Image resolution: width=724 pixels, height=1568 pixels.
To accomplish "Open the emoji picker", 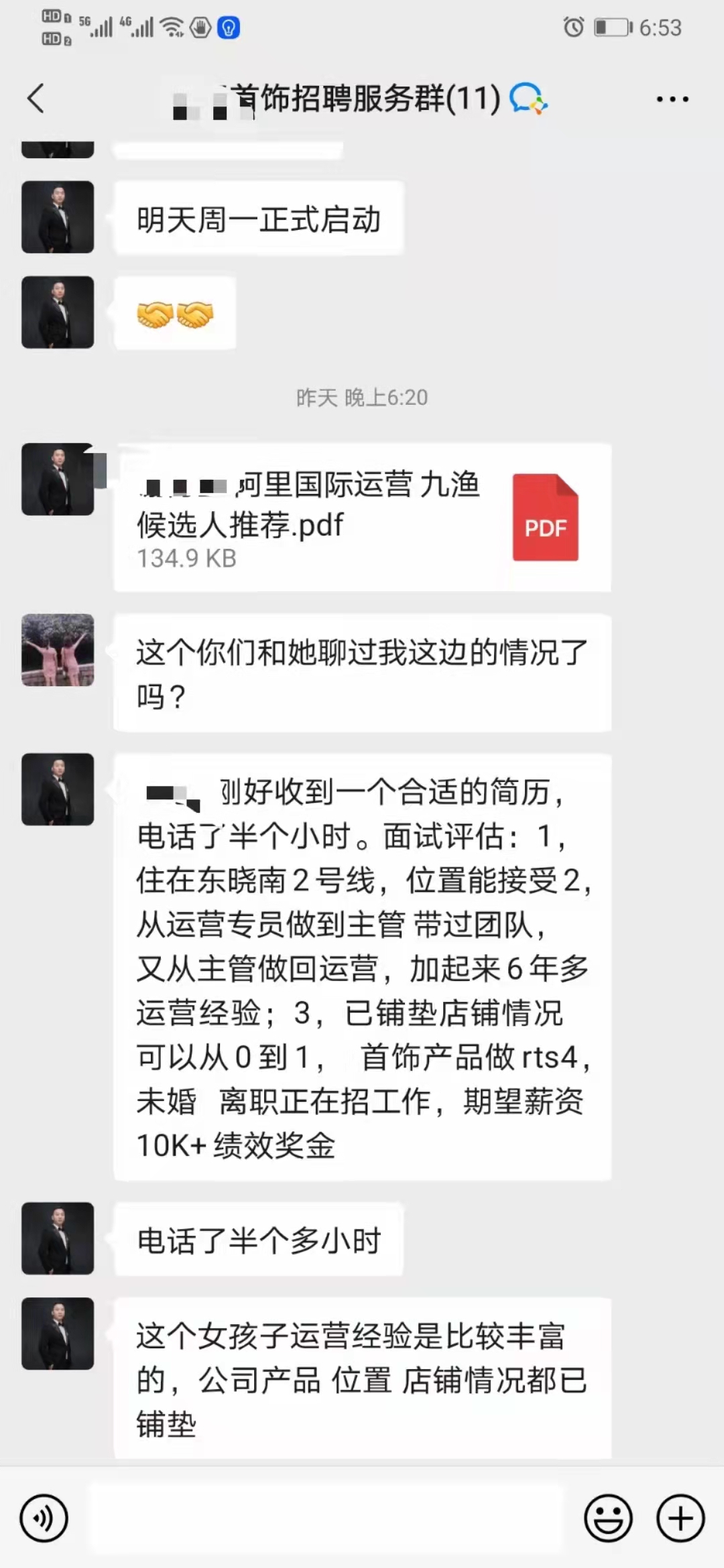I will (608, 1518).
